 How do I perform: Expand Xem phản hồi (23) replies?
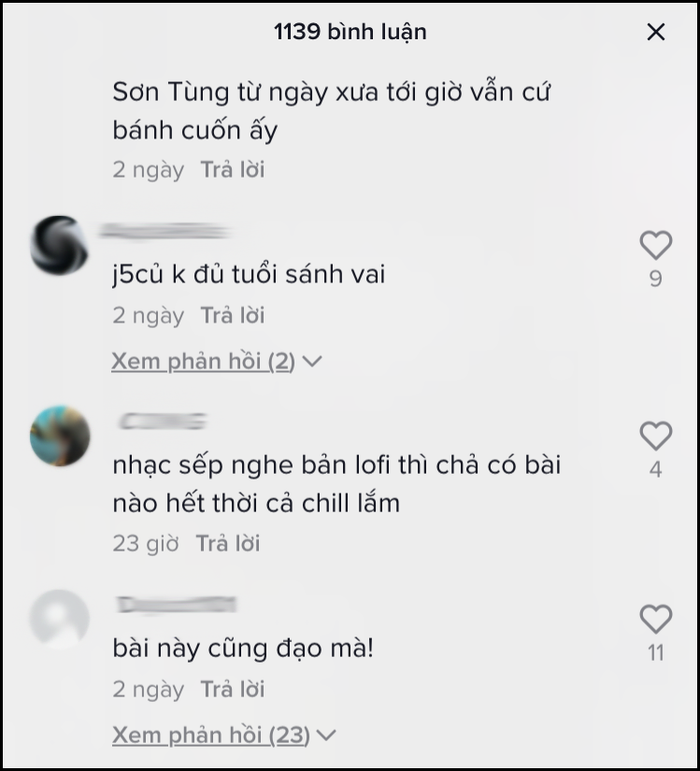click(x=223, y=735)
